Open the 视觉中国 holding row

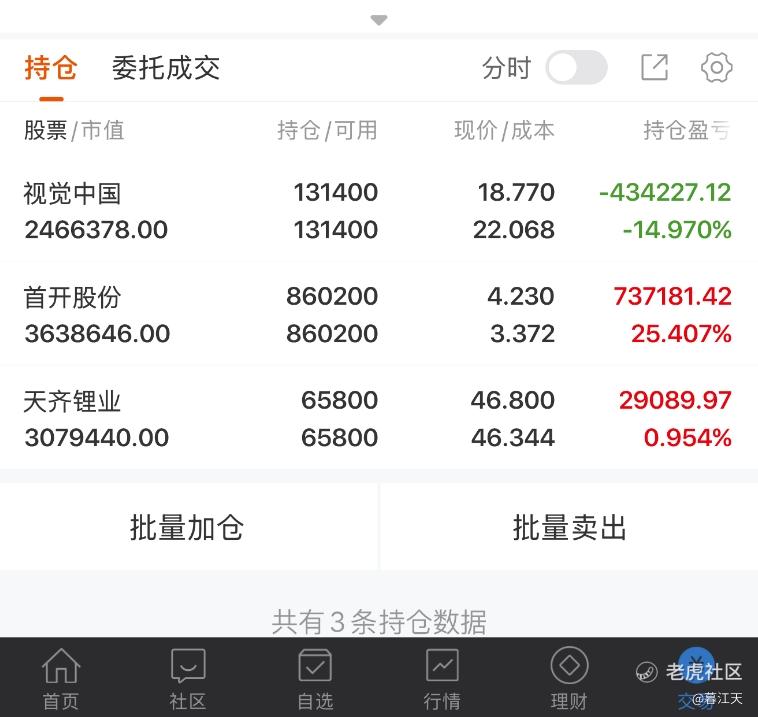pos(379,211)
